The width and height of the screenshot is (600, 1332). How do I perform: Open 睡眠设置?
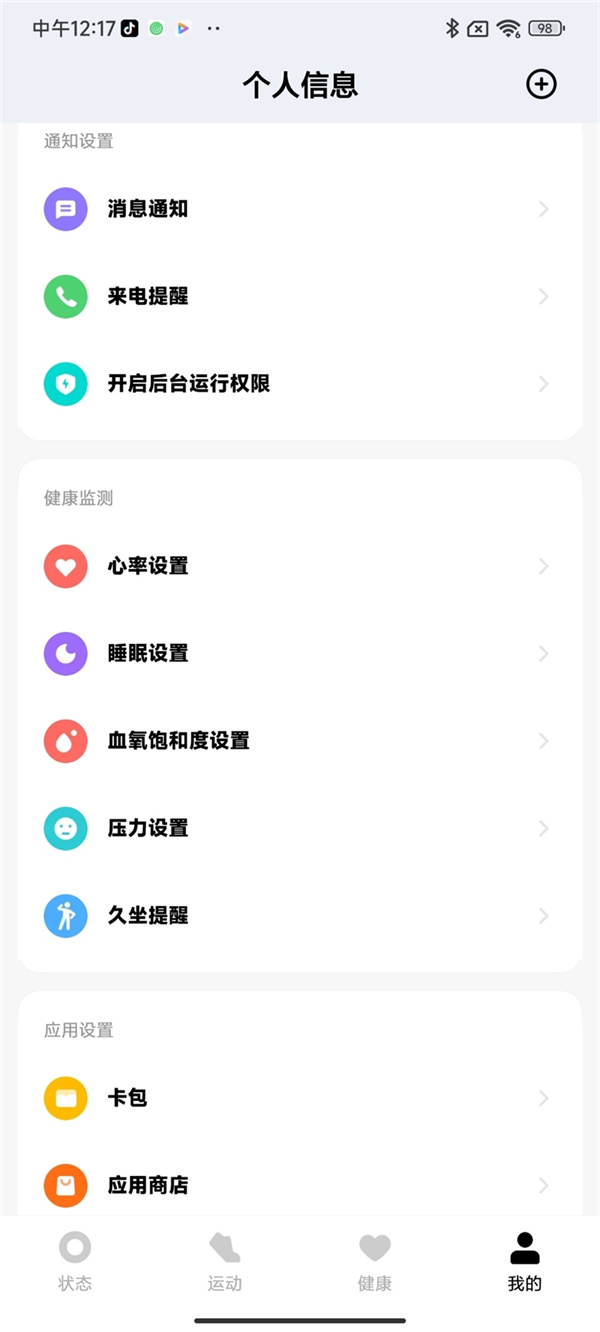pyautogui.click(x=300, y=653)
